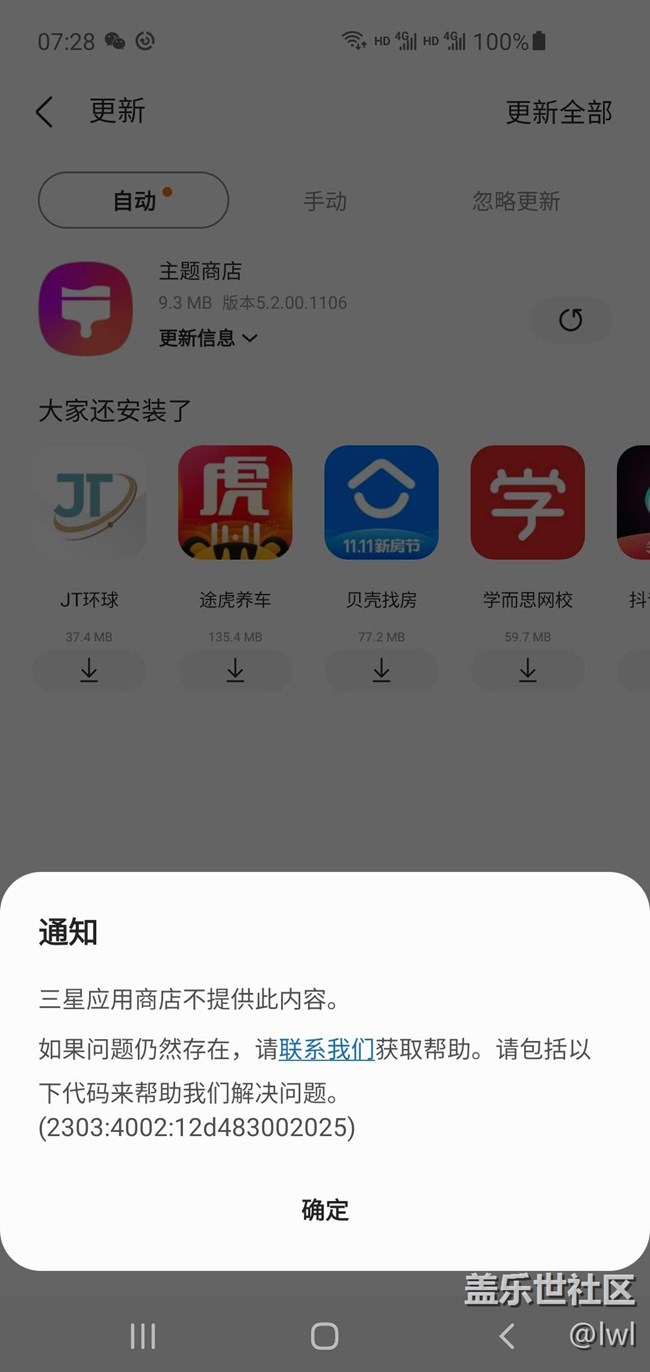The height and width of the screenshot is (1372, 650).
Task: Download 途虎养车
Action: click(x=235, y=671)
